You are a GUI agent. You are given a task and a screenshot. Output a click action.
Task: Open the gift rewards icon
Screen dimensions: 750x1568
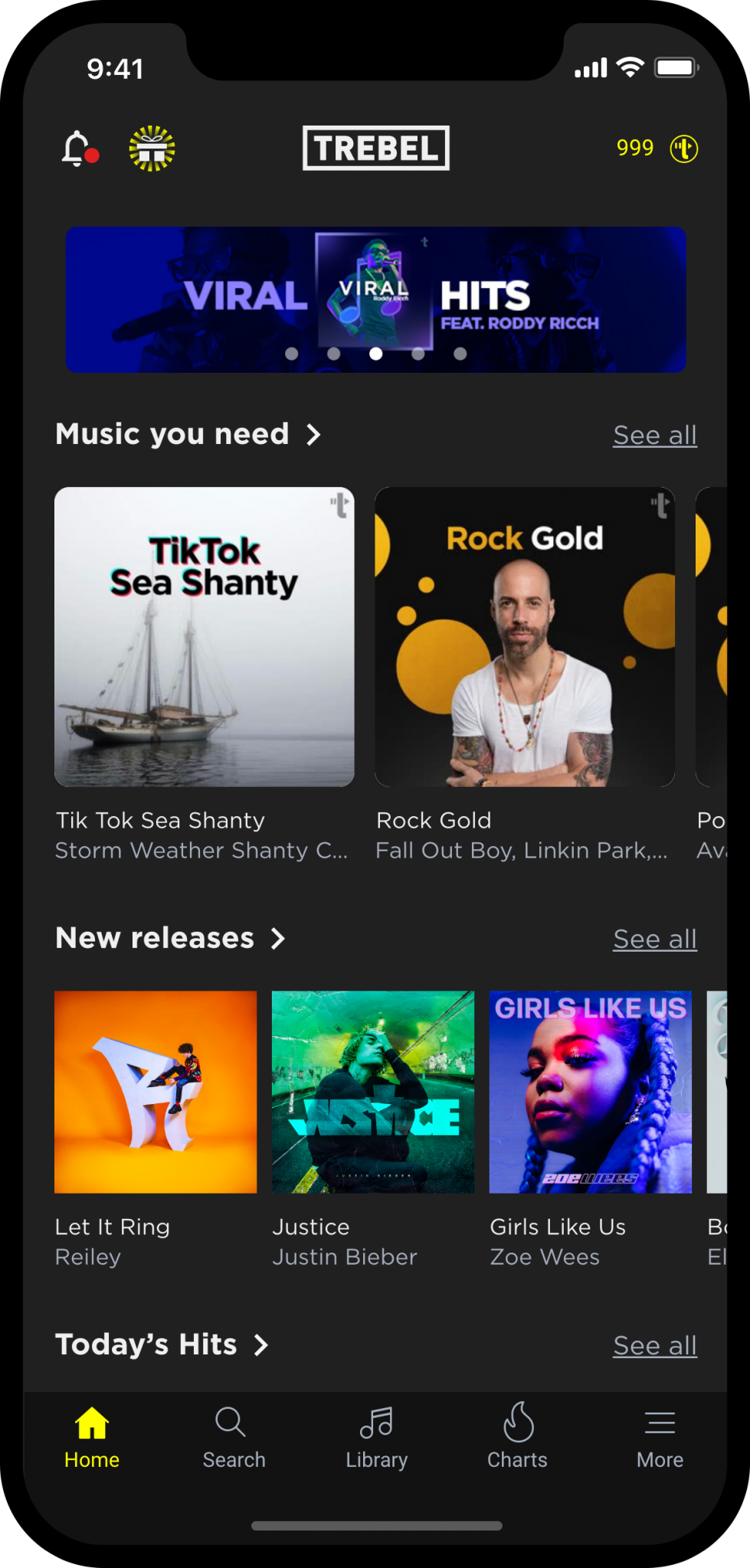pyautogui.click(x=152, y=148)
